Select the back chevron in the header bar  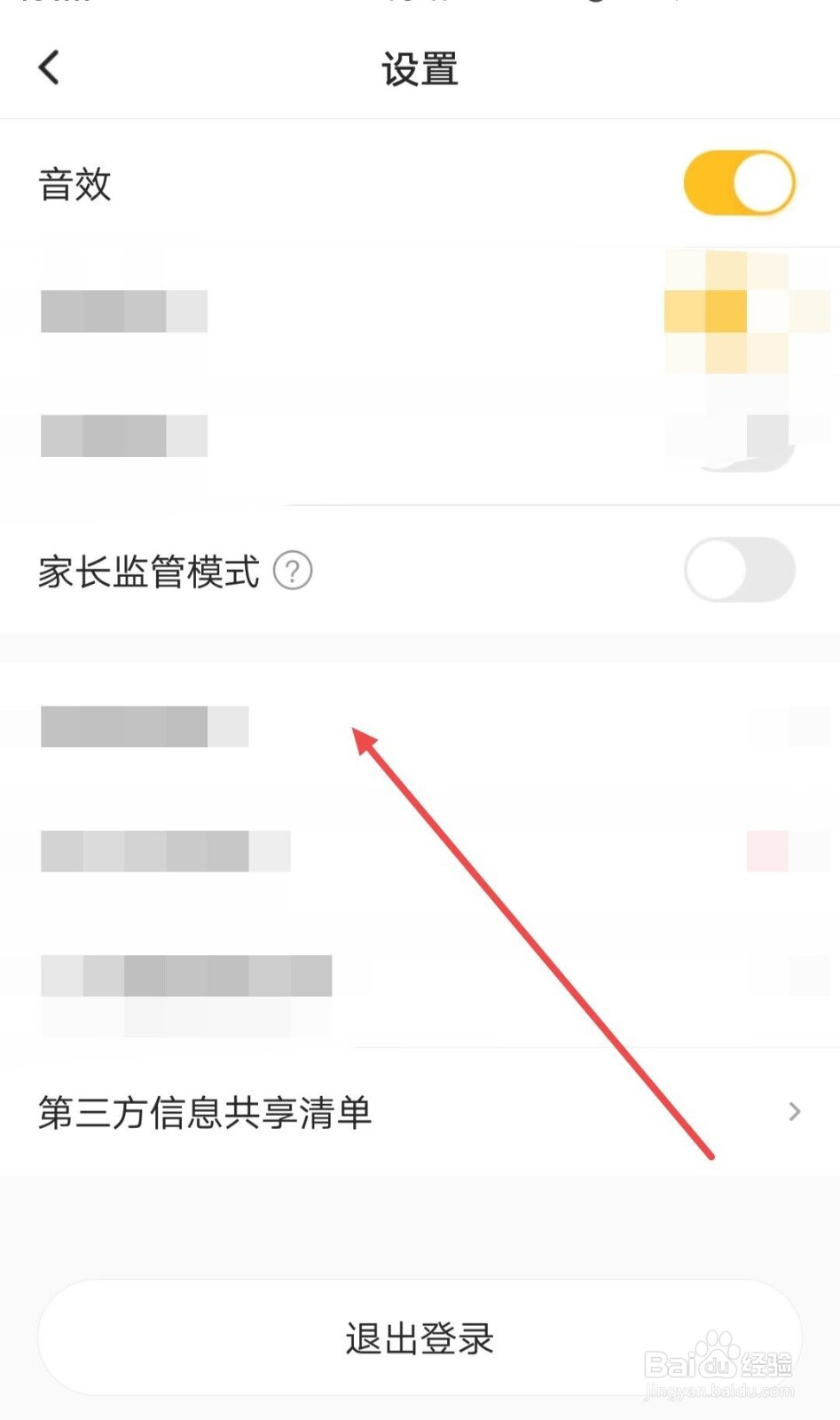(x=49, y=67)
